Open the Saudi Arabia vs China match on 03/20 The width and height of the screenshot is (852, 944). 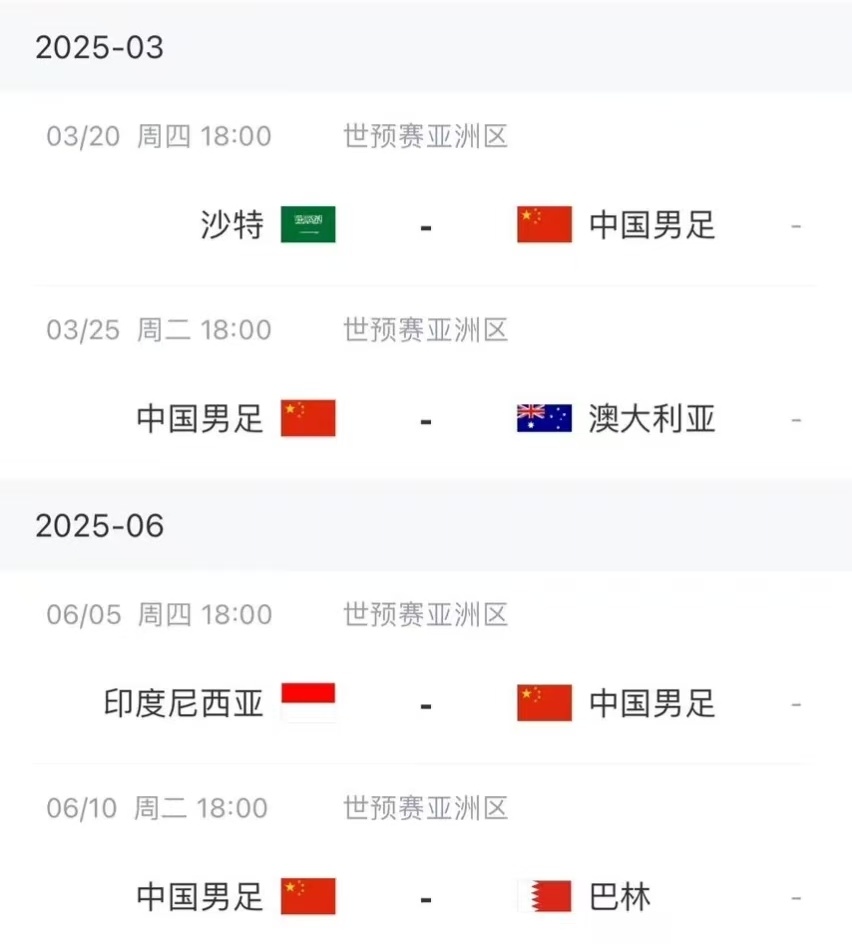(x=426, y=225)
